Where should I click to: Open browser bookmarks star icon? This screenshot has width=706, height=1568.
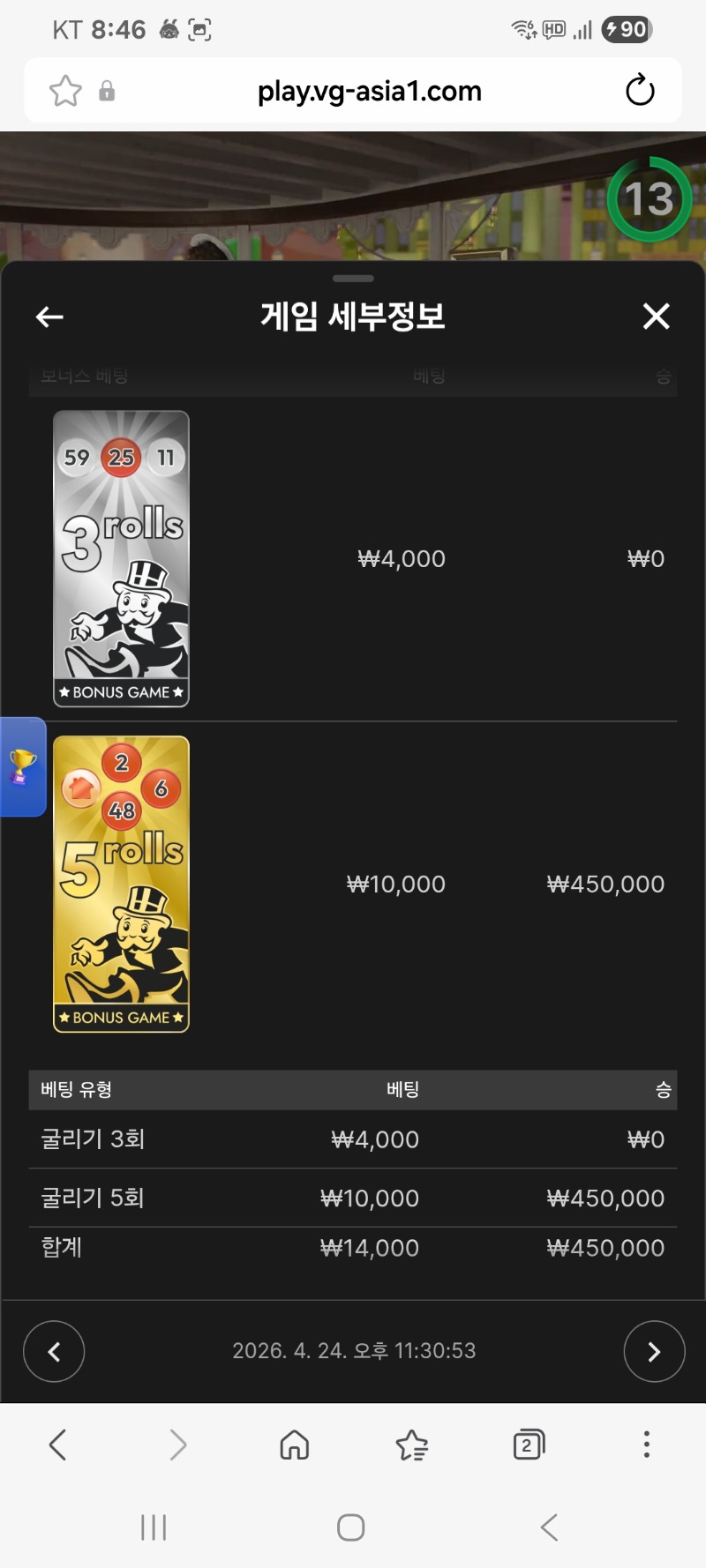(64, 90)
